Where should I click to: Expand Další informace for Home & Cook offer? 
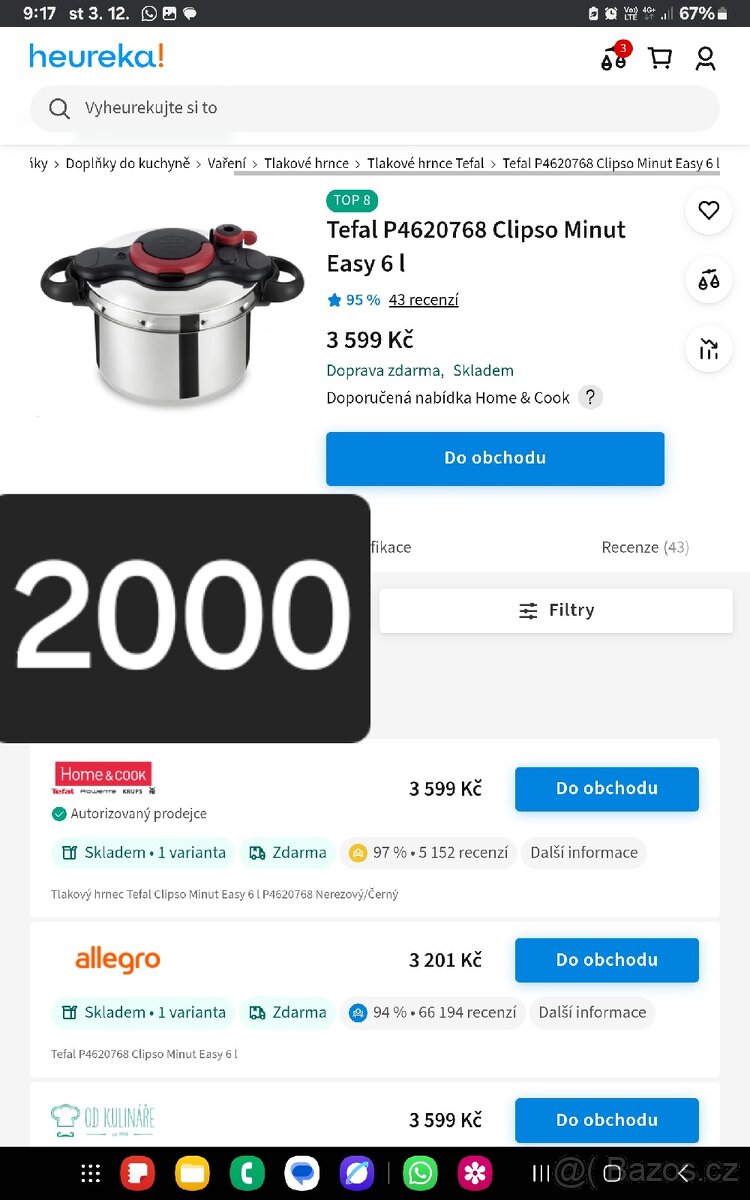click(584, 852)
